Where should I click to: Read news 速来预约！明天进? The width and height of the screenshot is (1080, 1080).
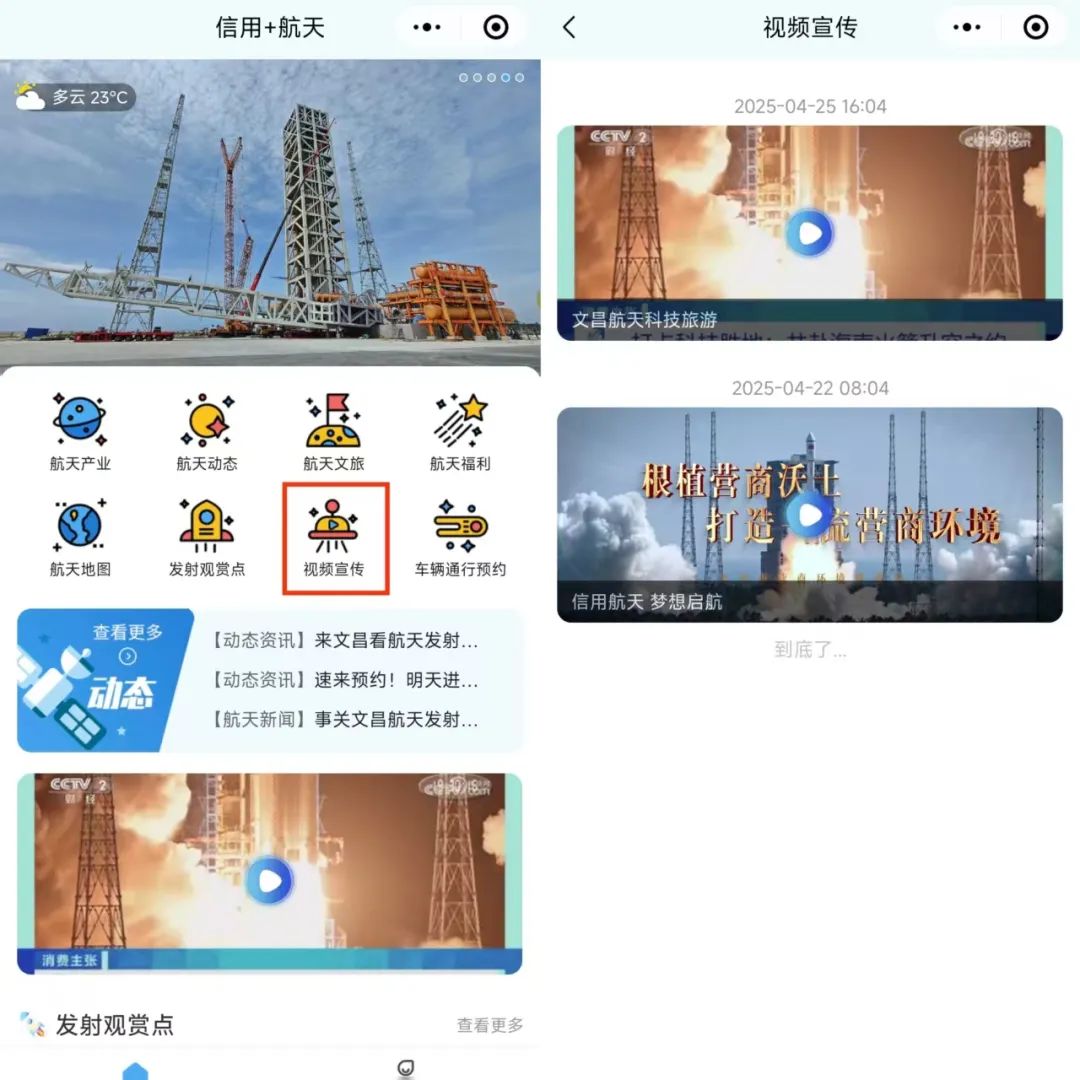(x=346, y=680)
